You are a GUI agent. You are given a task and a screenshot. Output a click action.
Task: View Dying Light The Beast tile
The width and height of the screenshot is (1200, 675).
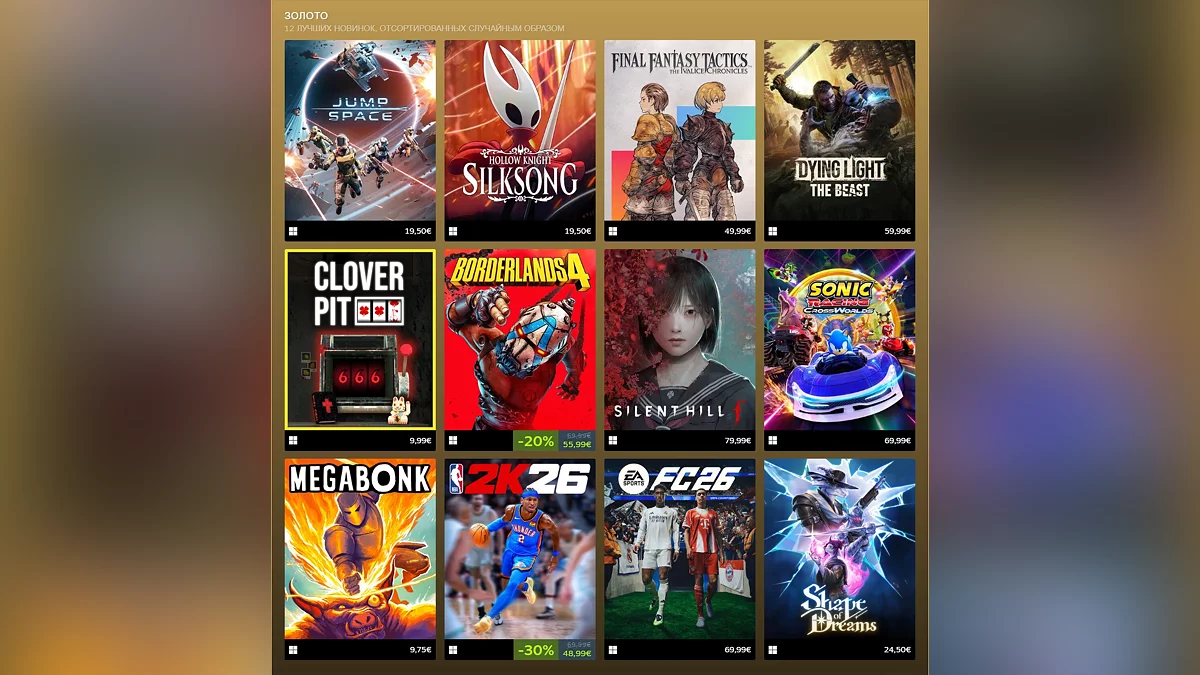[x=839, y=130]
